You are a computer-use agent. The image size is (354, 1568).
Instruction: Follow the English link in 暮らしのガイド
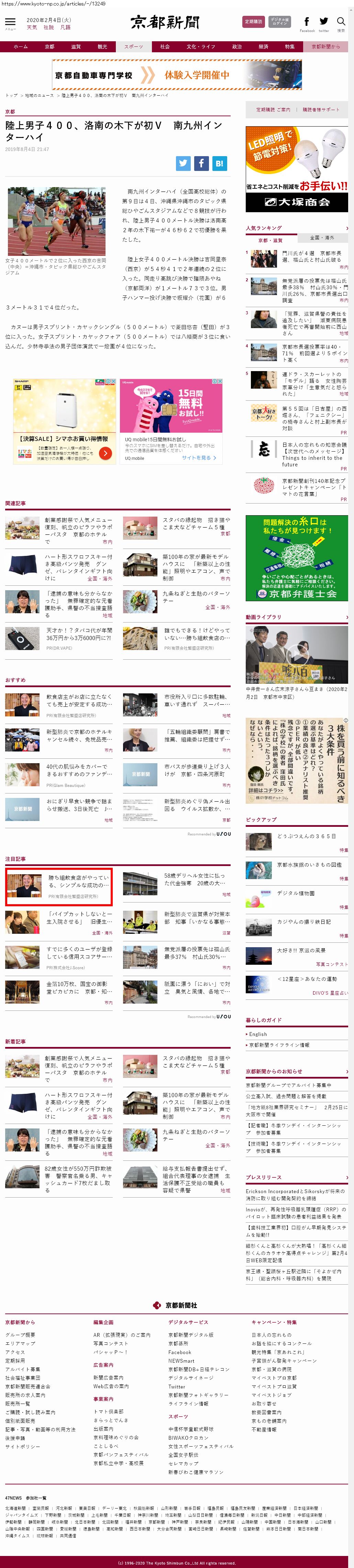tap(258, 1034)
